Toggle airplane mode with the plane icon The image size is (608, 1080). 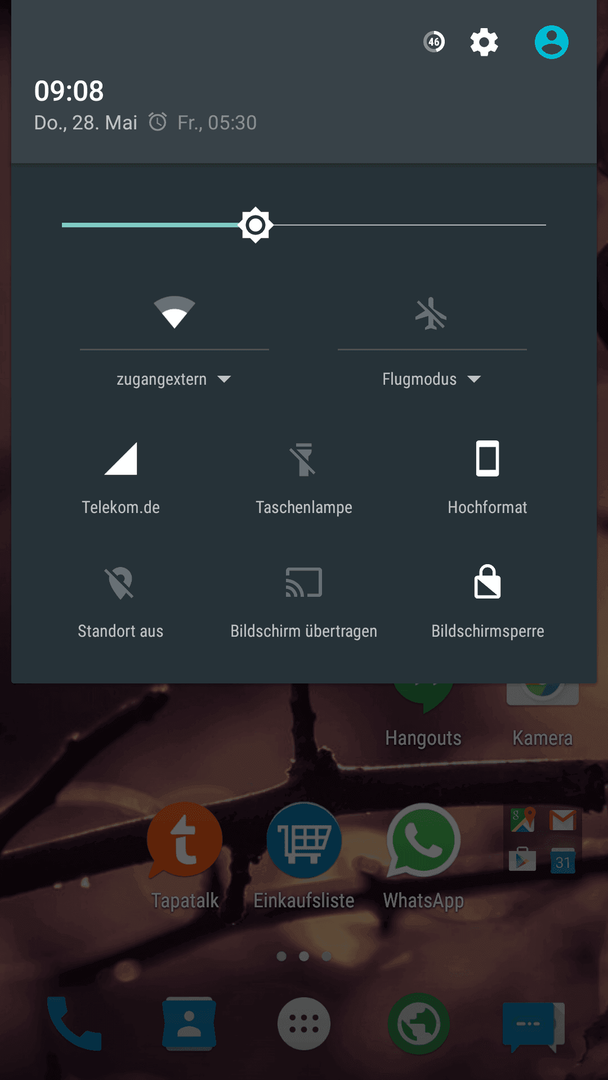[x=431, y=314]
